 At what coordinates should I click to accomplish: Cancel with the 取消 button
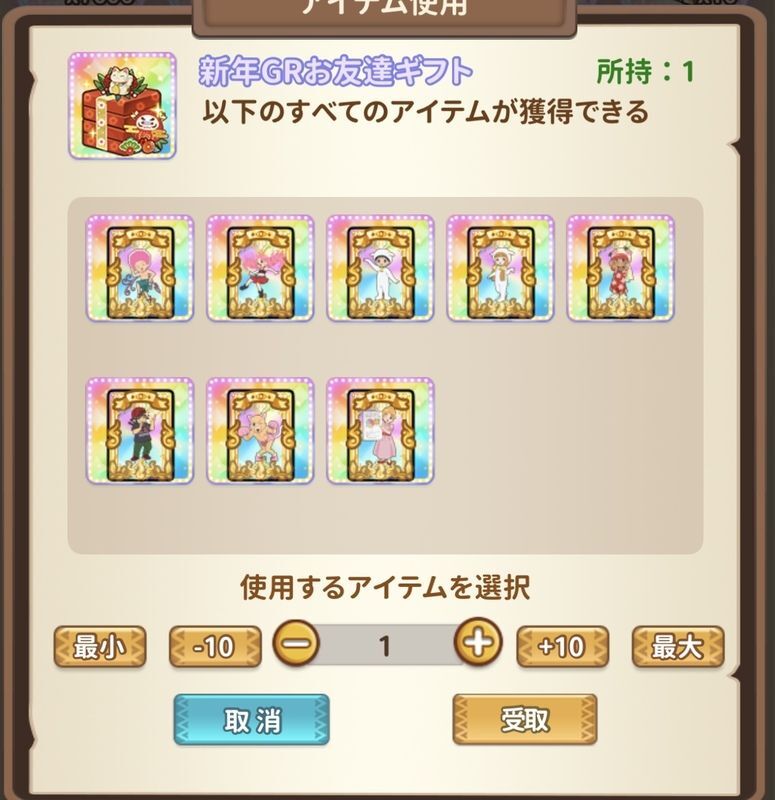pos(251,720)
